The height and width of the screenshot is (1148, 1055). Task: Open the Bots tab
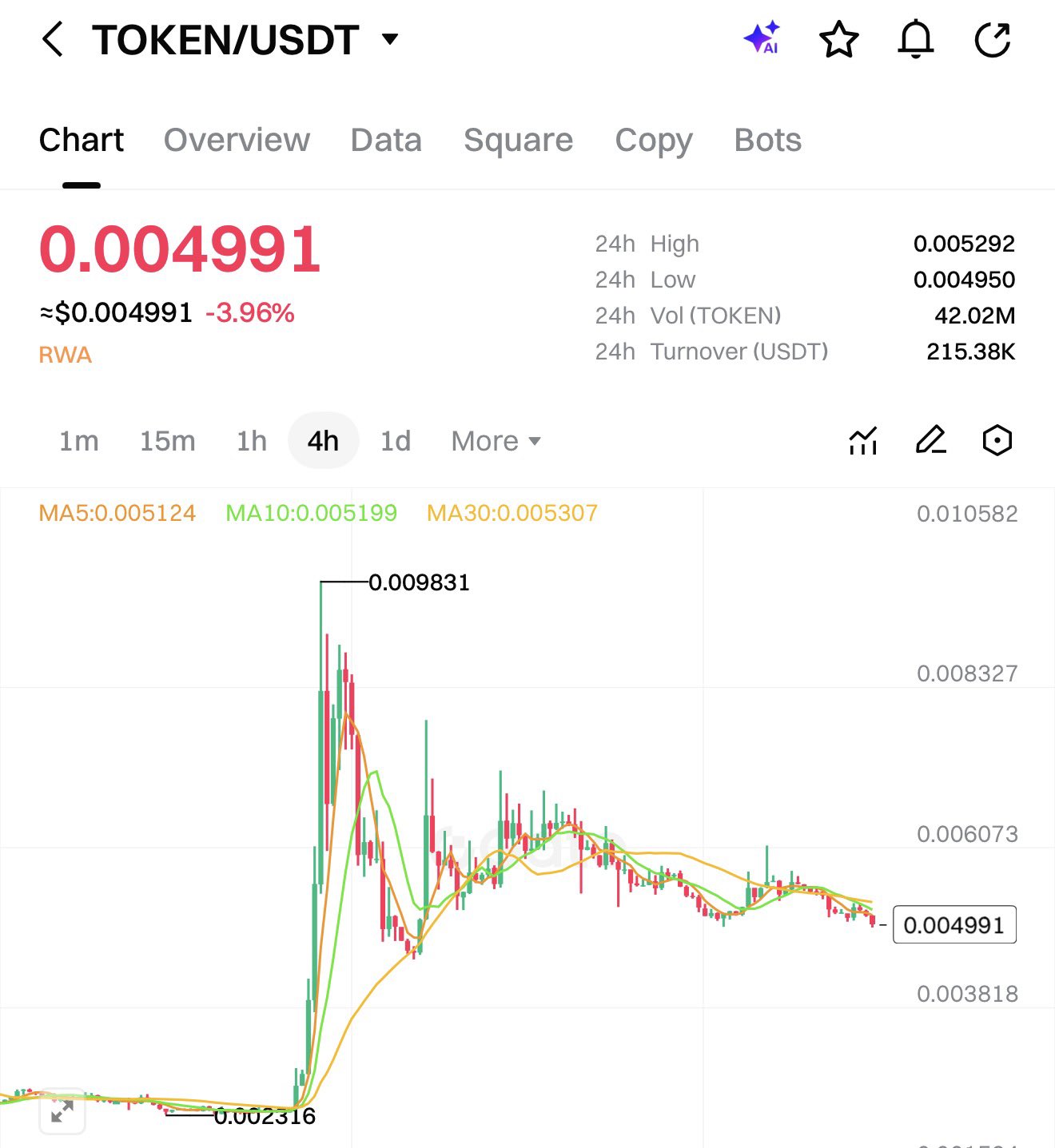(767, 140)
